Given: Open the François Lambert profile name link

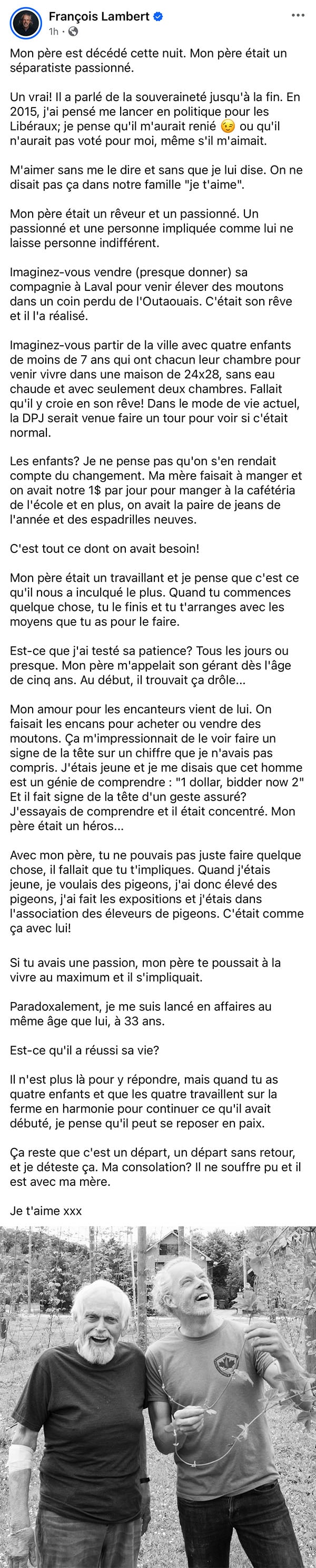Looking at the screenshot, I should [x=99, y=16].
